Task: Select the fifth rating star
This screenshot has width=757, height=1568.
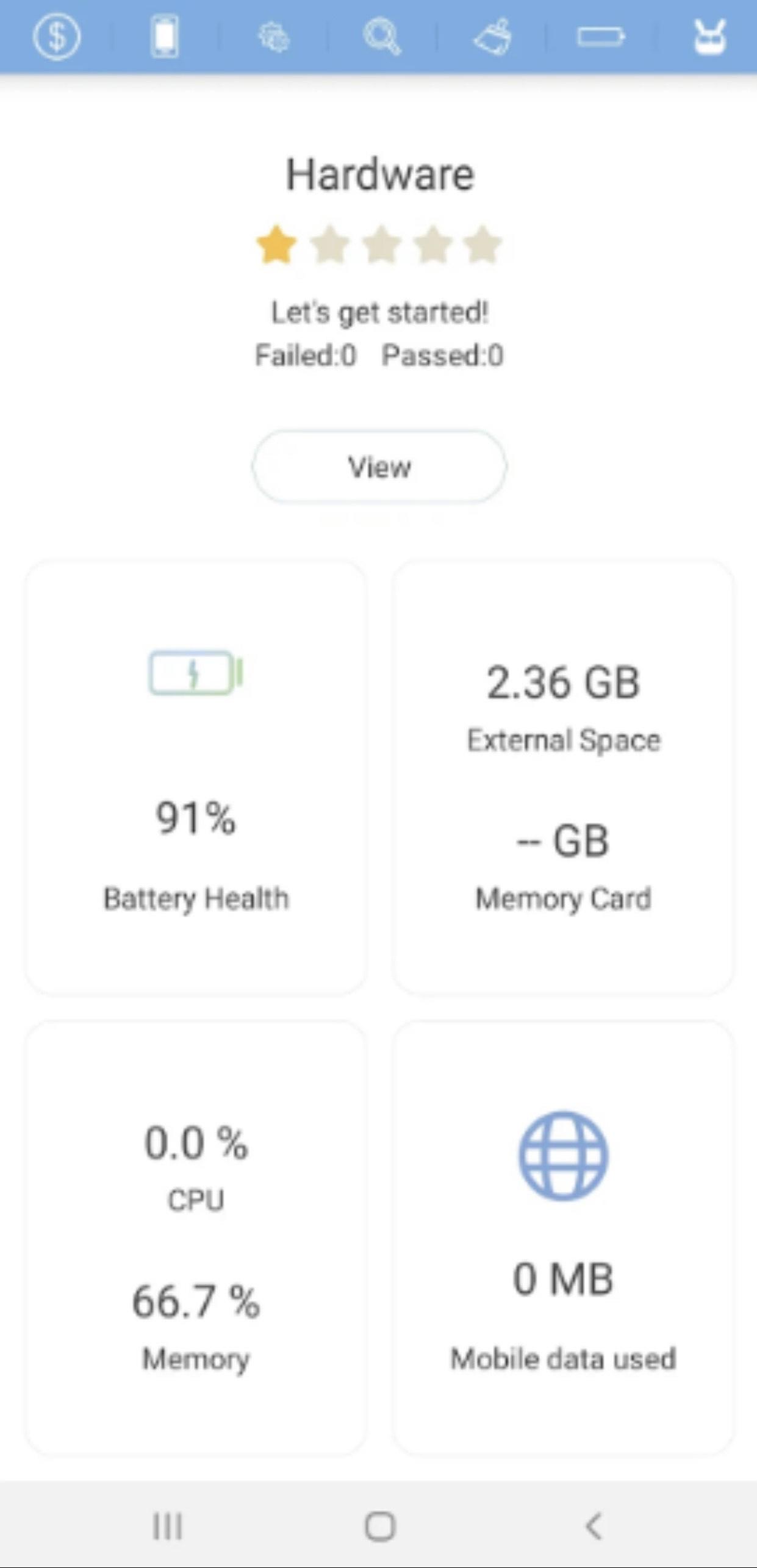Action: point(481,244)
